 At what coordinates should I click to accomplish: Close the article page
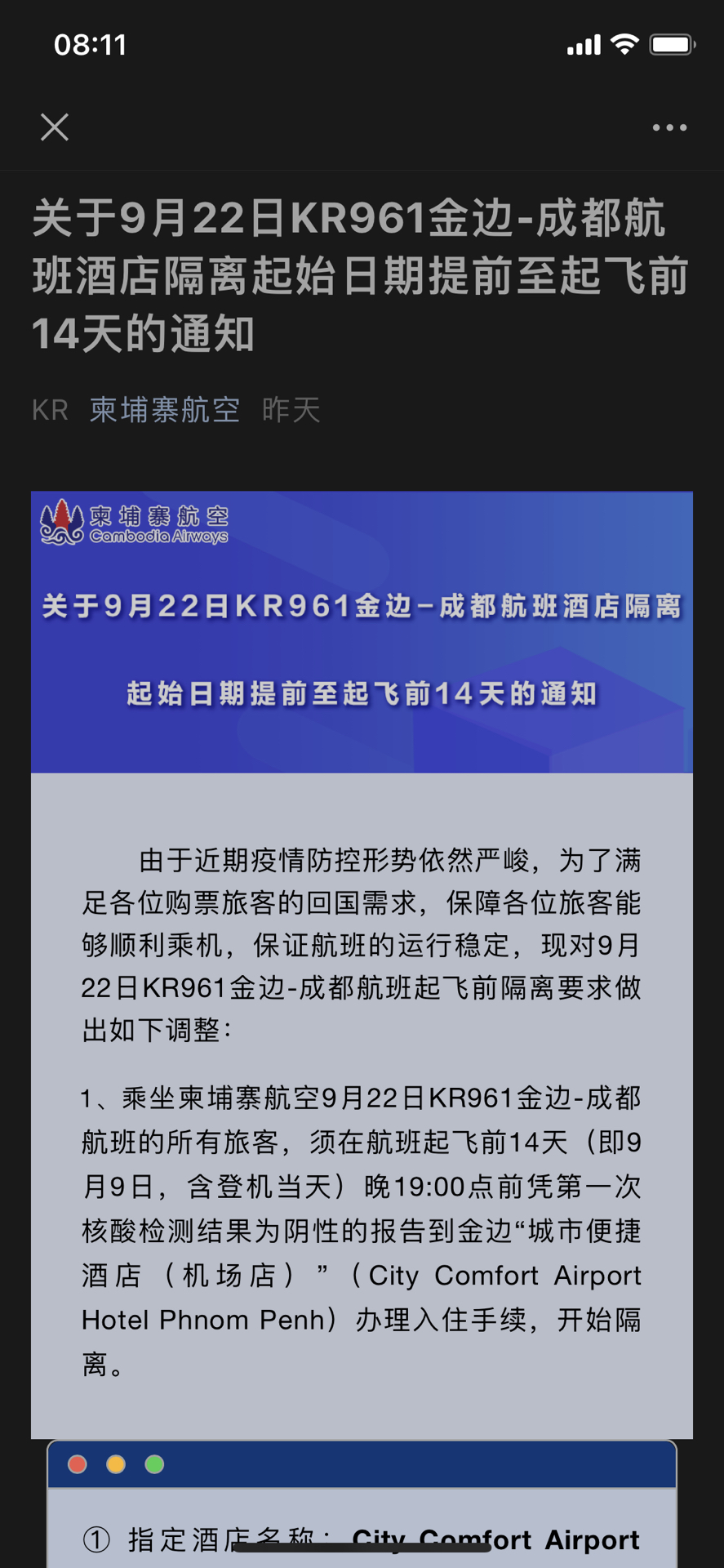point(55,127)
